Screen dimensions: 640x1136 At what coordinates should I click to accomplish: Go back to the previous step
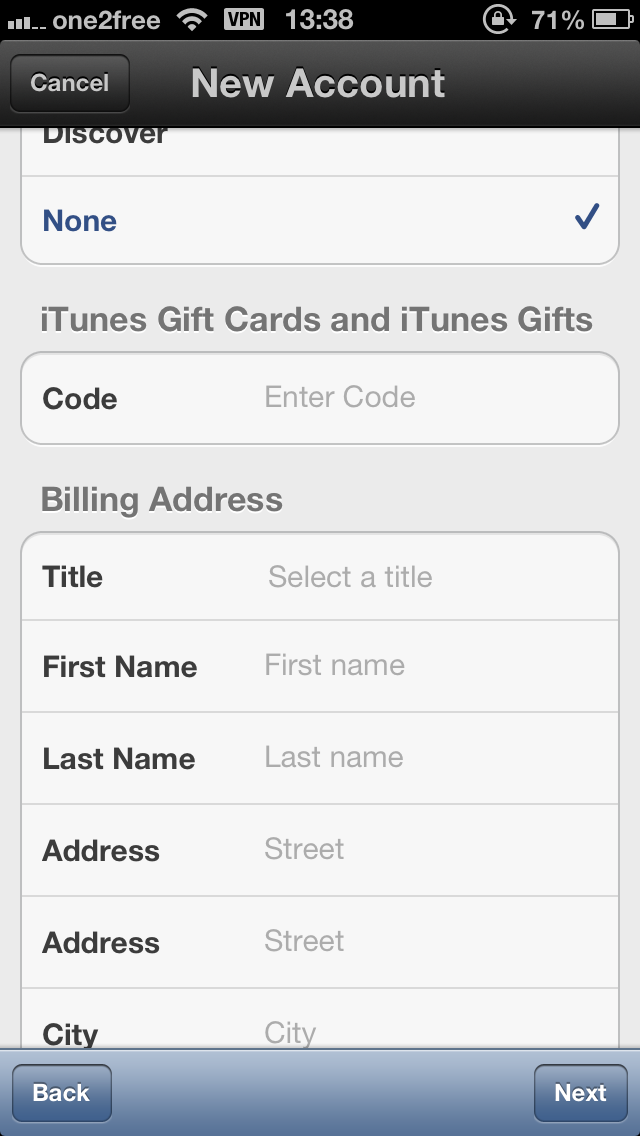62,1093
